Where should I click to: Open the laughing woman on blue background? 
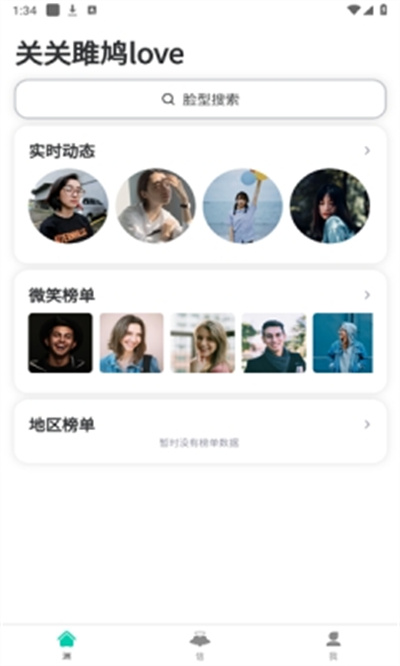point(343,343)
